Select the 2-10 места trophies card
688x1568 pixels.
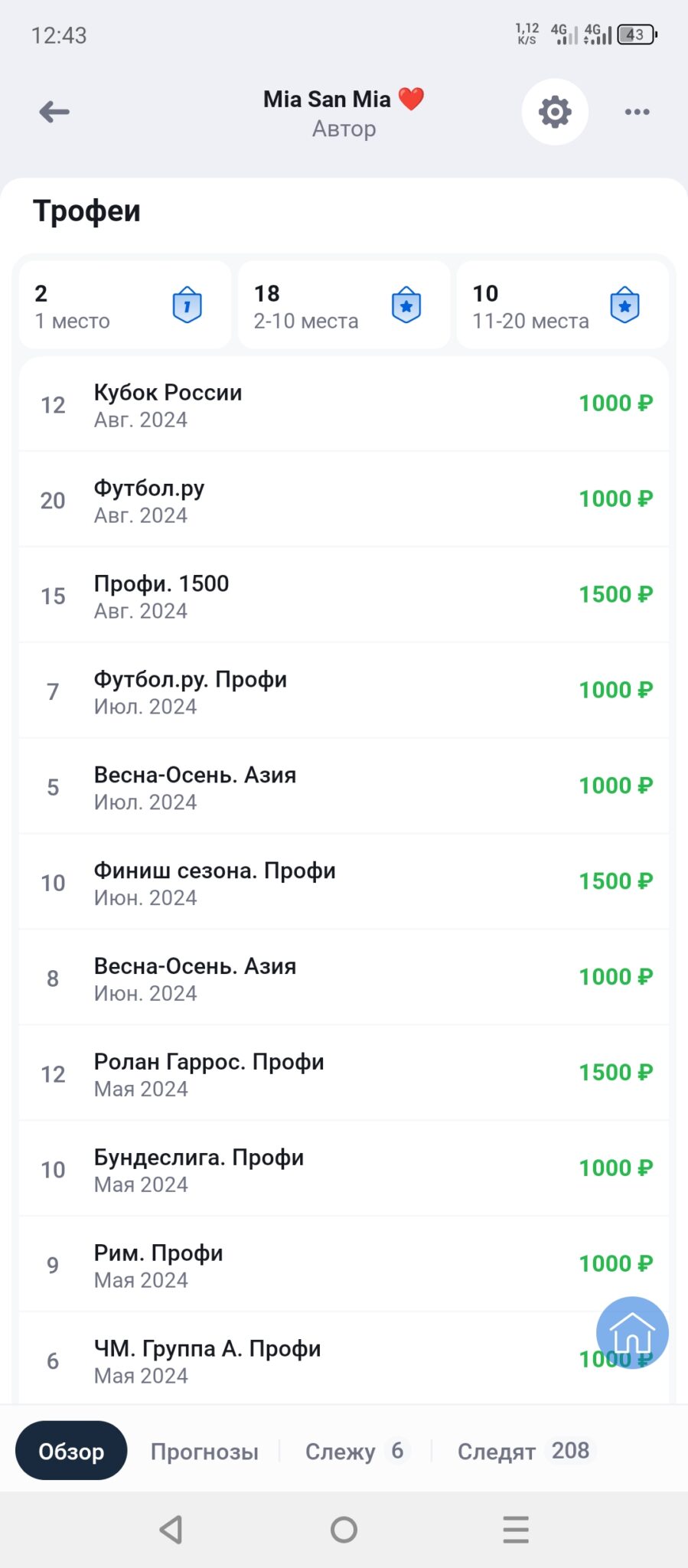click(x=344, y=305)
